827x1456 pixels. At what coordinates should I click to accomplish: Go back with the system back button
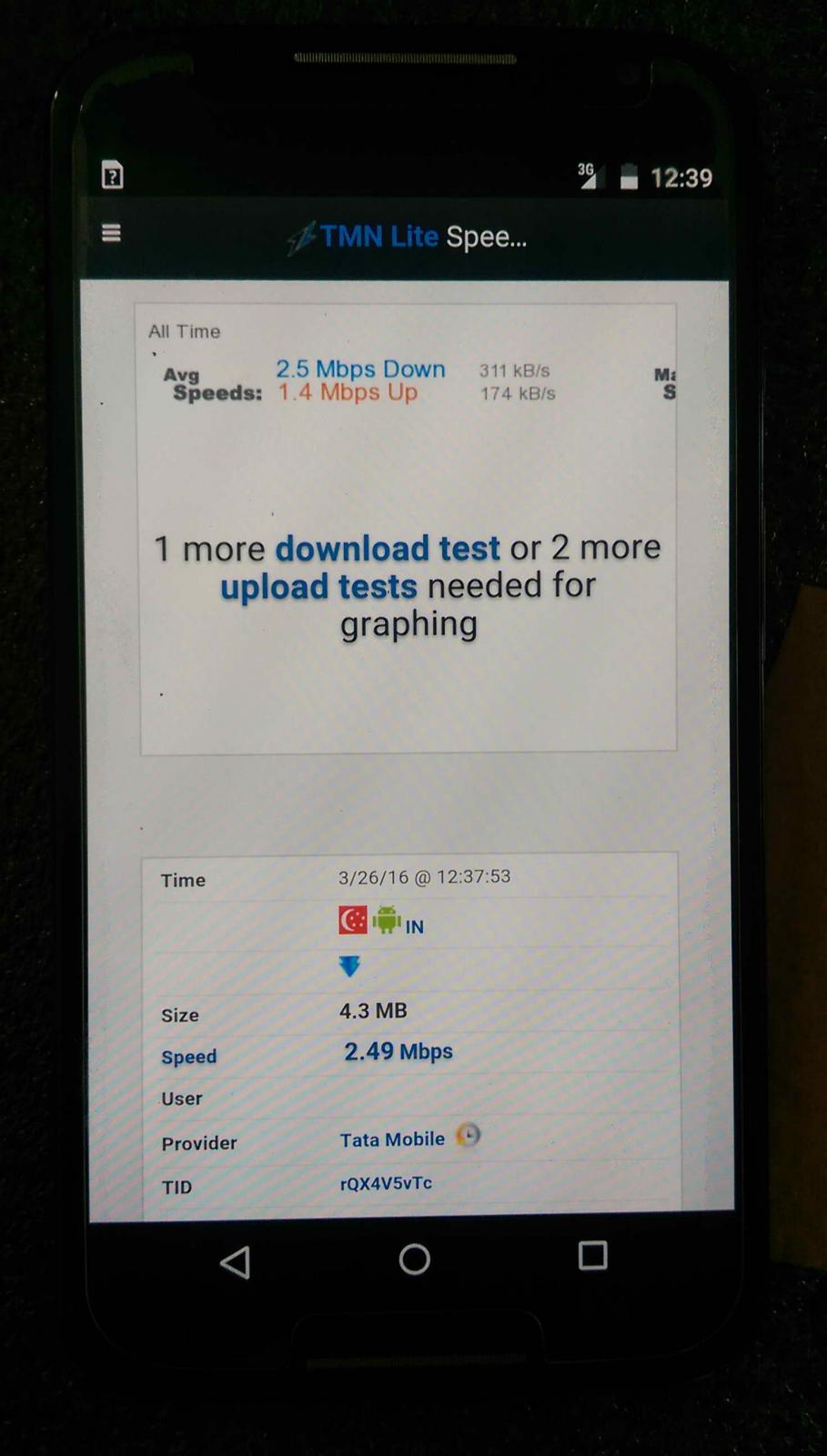point(236,1262)
